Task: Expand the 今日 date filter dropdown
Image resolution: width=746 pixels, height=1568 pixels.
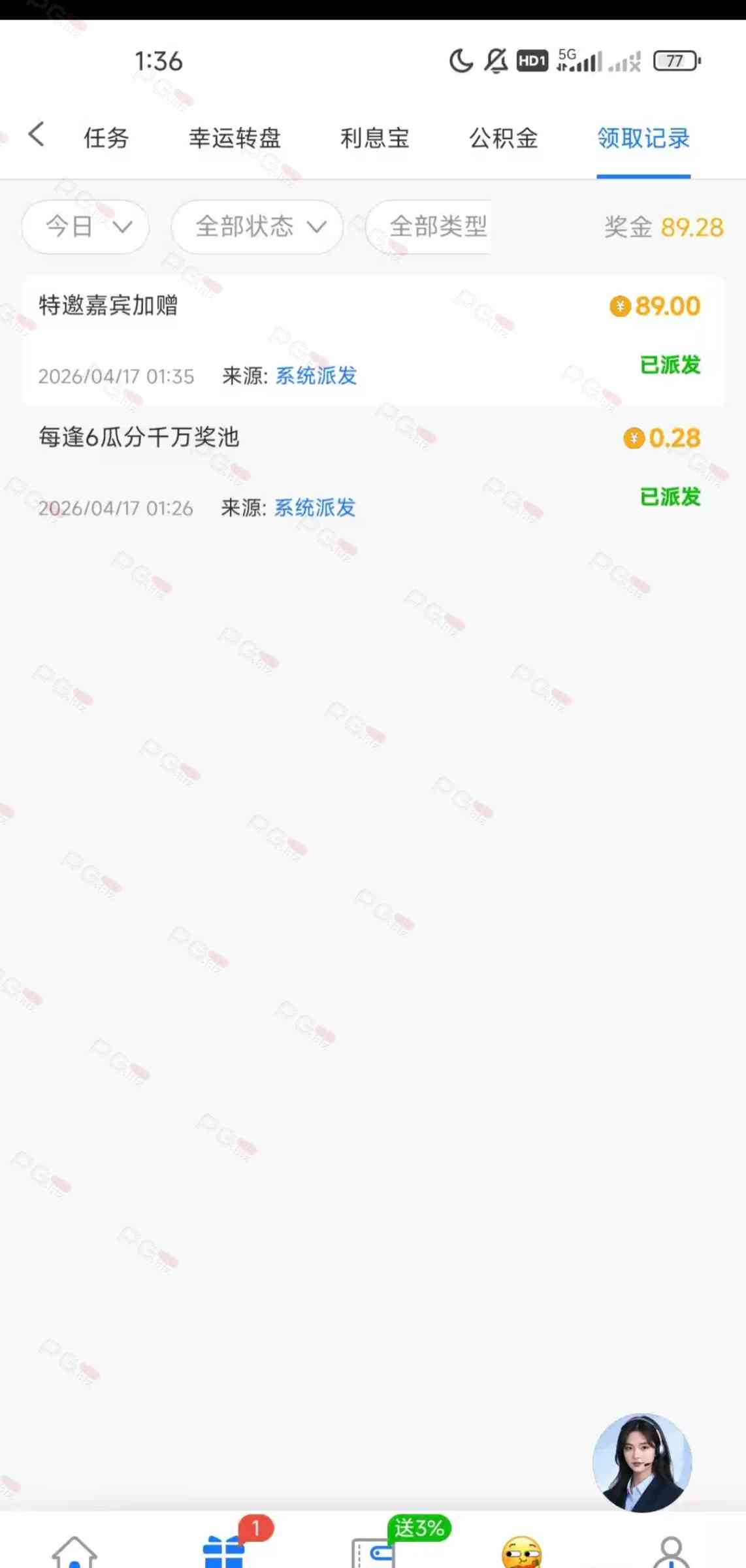Action: (86, 227)
